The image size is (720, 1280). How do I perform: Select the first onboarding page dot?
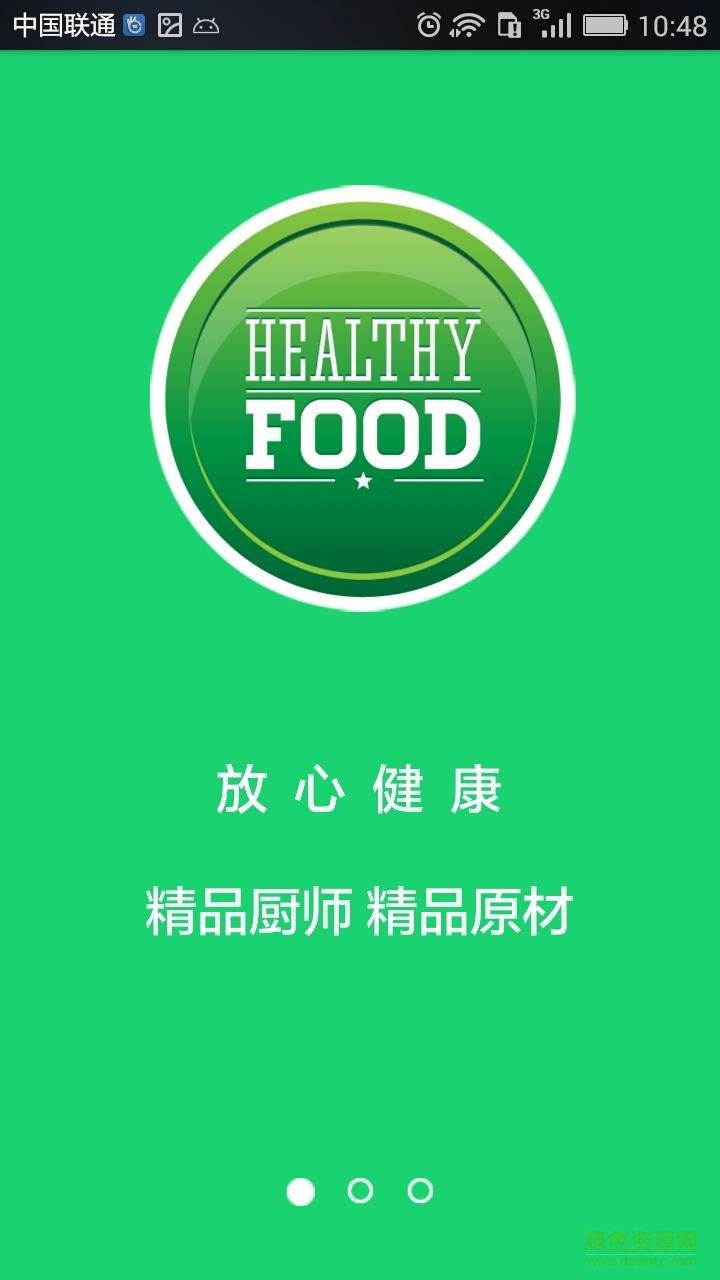point(300,1191)
